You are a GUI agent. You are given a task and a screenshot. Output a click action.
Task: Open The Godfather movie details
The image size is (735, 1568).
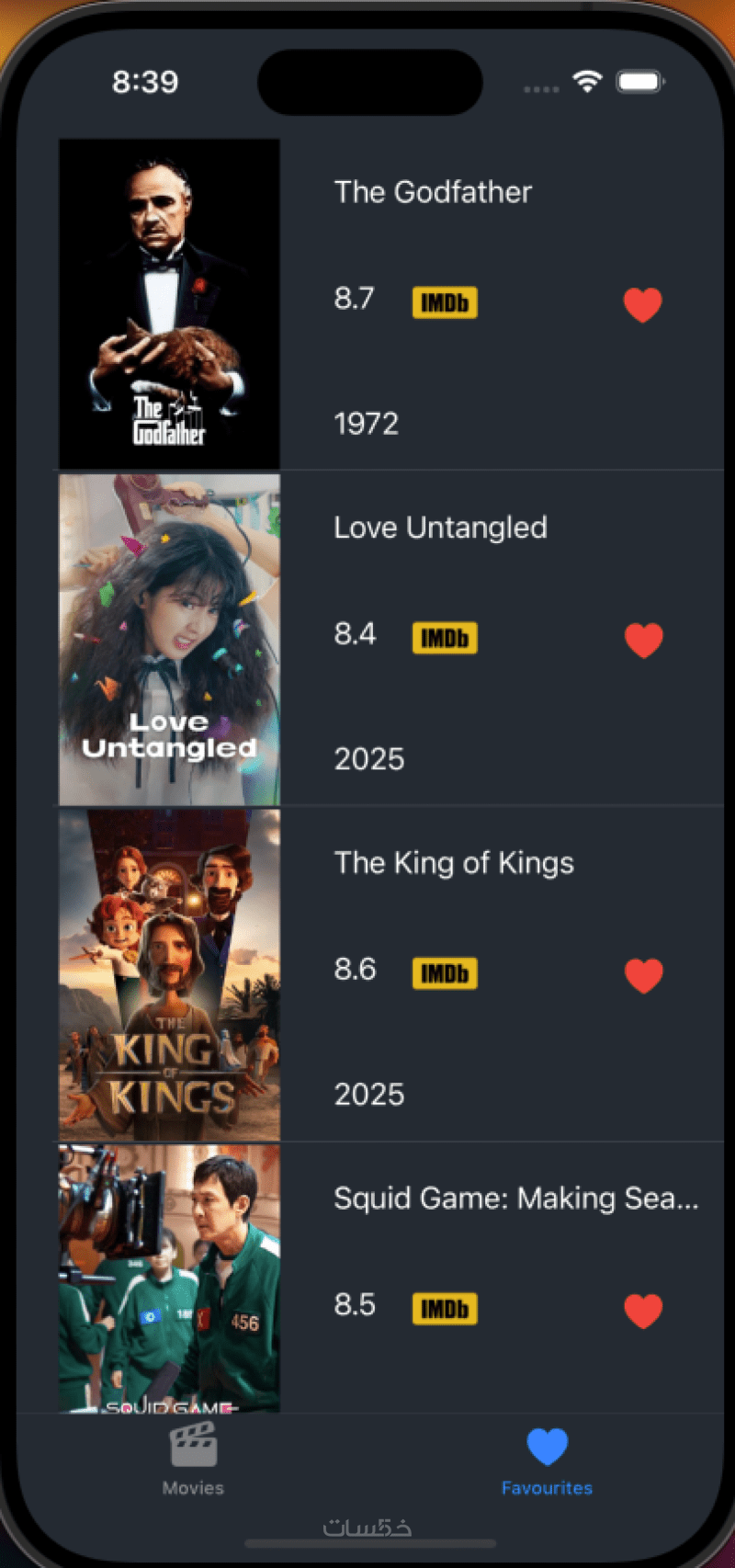pos(433,192)
